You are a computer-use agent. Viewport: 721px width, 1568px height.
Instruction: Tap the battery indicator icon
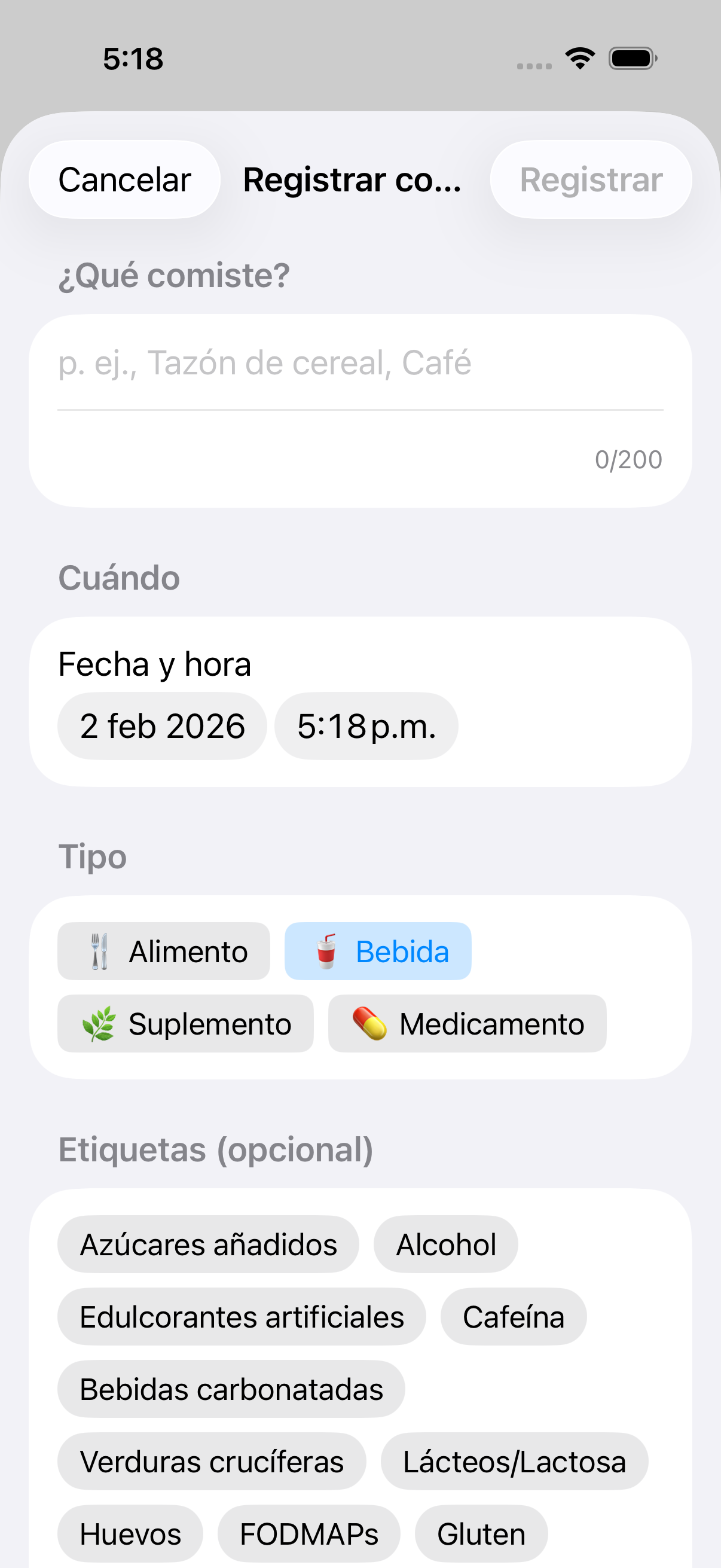tap(631, 59)
